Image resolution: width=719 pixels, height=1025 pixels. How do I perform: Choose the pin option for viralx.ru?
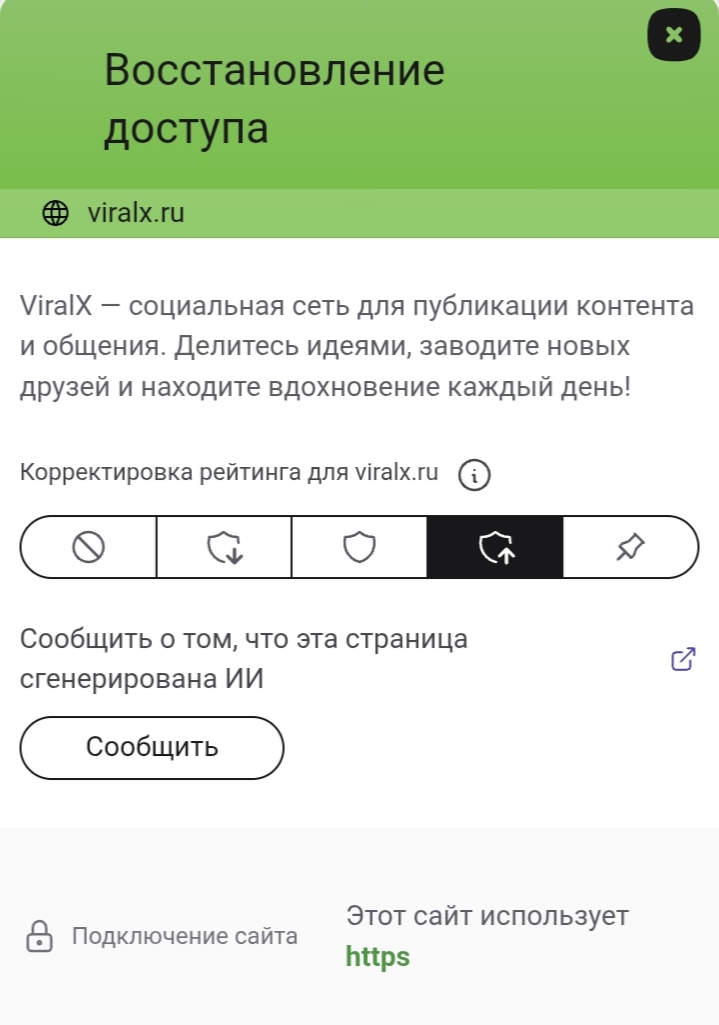(x=630, y=547)
